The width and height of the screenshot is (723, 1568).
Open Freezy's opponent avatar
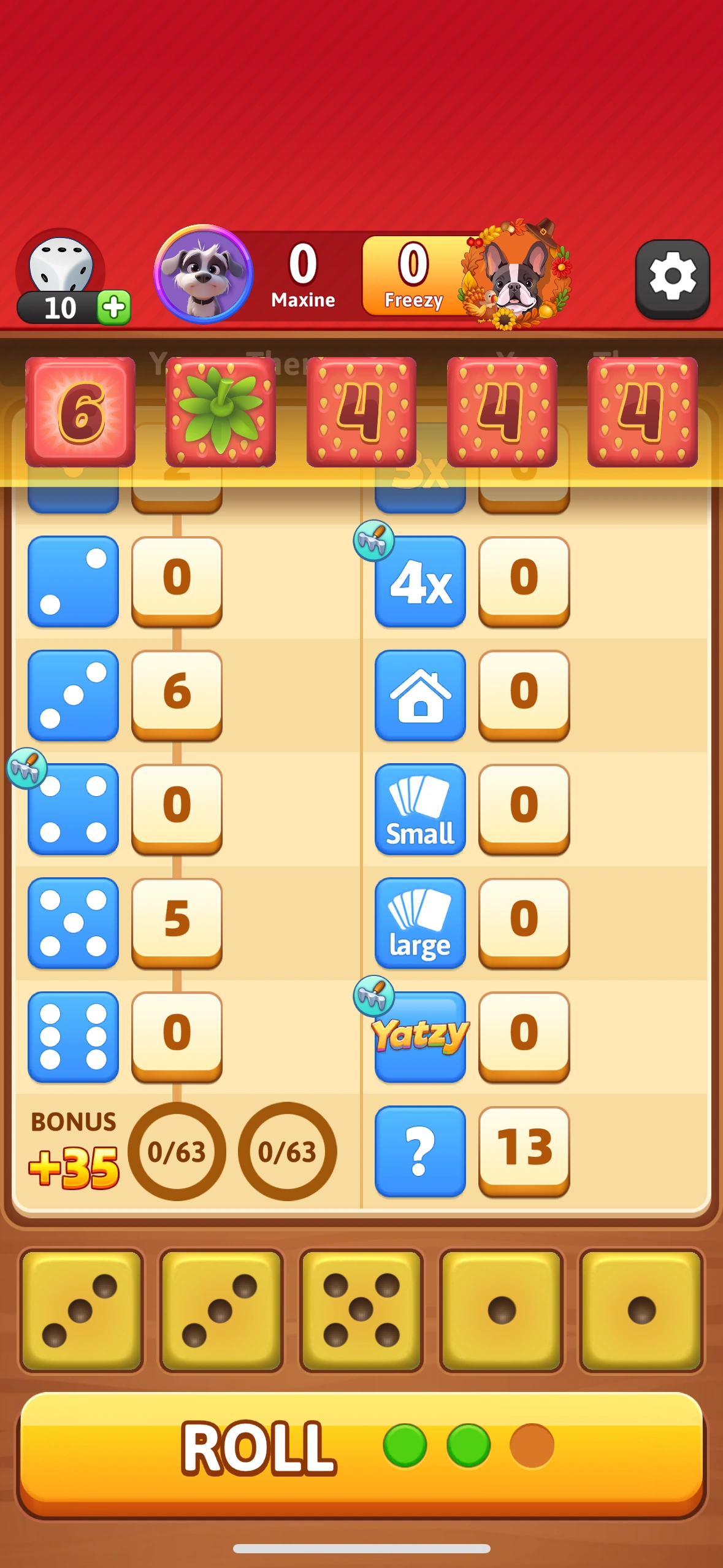pyautogui.click(x=518, y=274)
